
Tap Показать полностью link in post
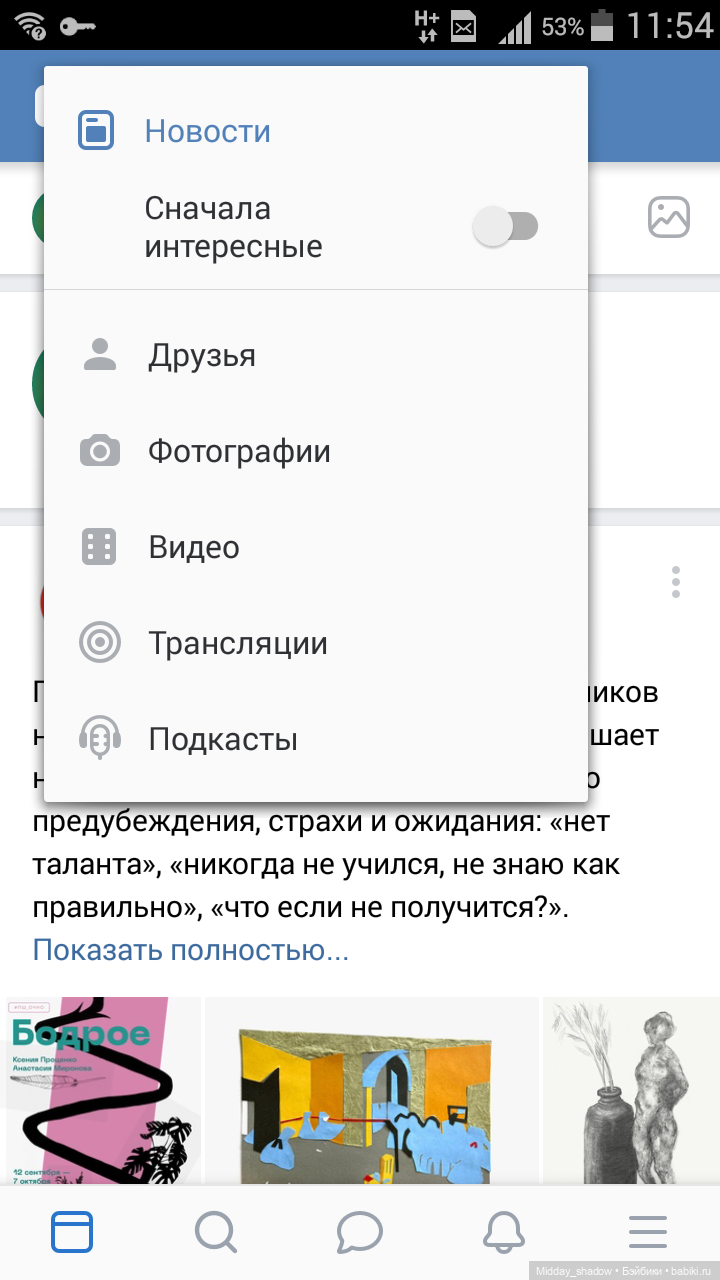click(x=191, y=949)
